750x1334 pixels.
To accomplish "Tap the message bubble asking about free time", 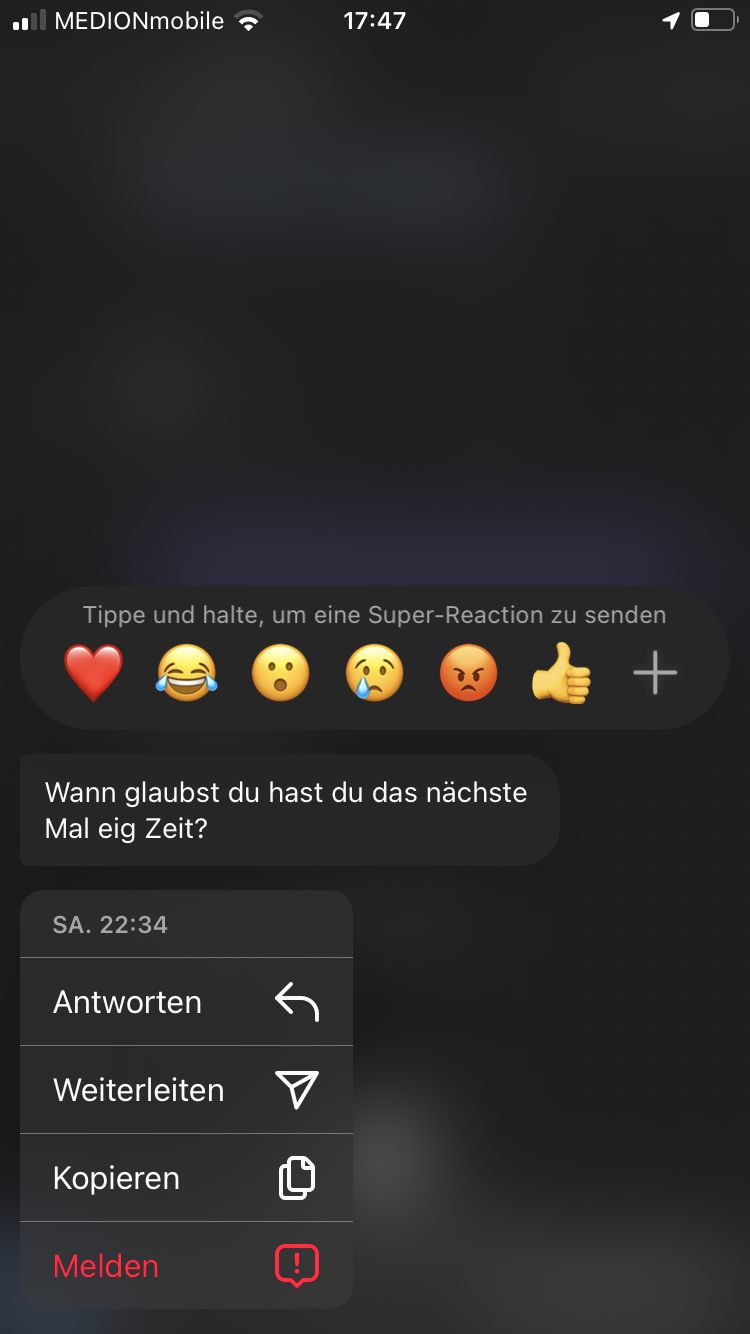I will 288,810.
